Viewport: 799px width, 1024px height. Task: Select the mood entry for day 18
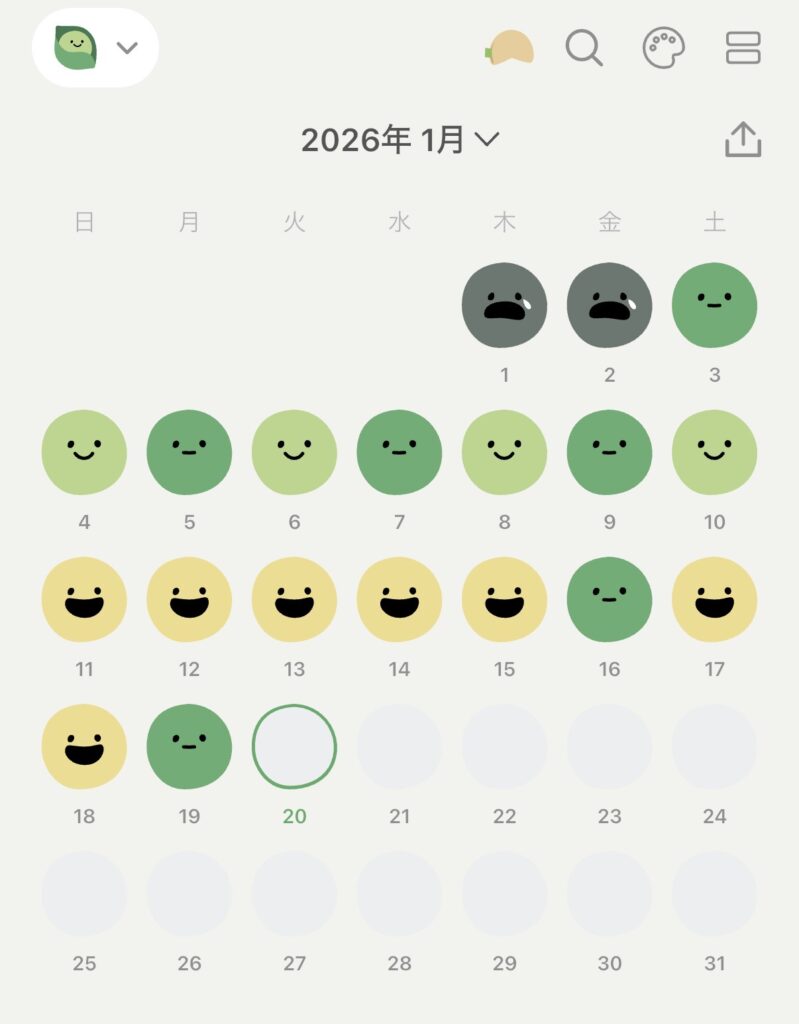[84, 746]
